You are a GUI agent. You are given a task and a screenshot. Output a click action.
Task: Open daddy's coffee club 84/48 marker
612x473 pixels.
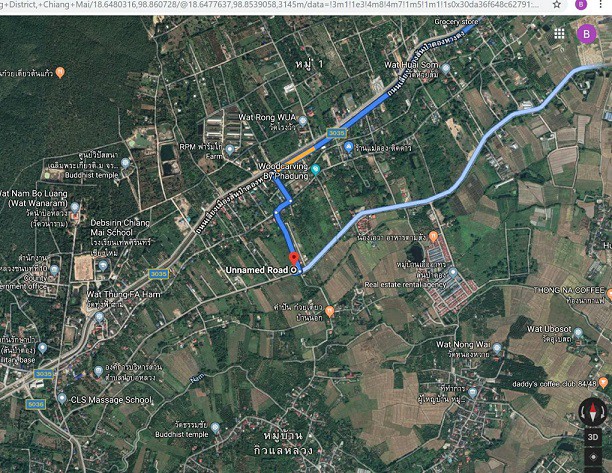[606, 382]
